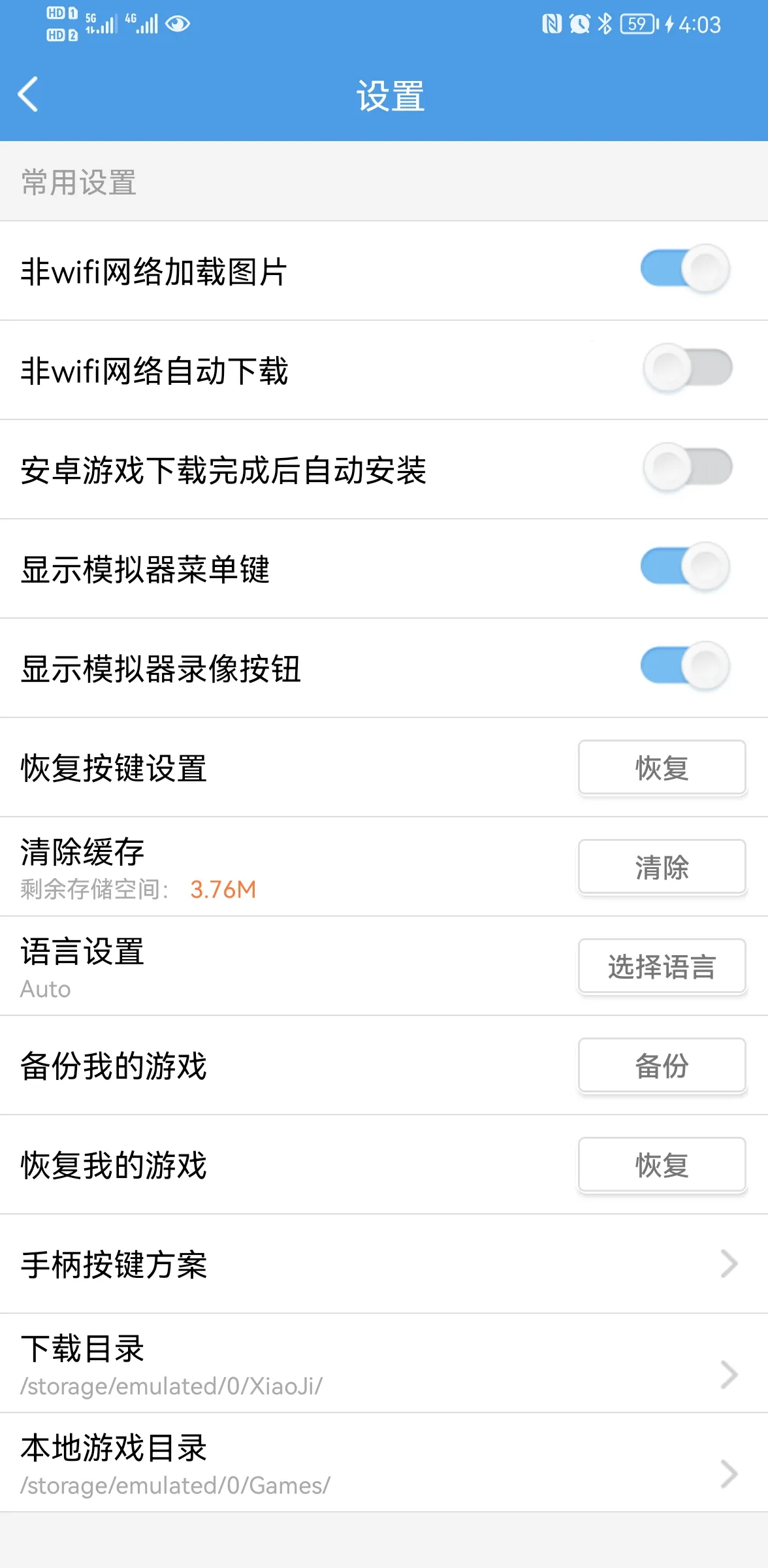Image resolution: width=768 pixels, height=1568 pixels.
Task: Tap the eye icon in the status bar
Action: click(x=176, y=24)
